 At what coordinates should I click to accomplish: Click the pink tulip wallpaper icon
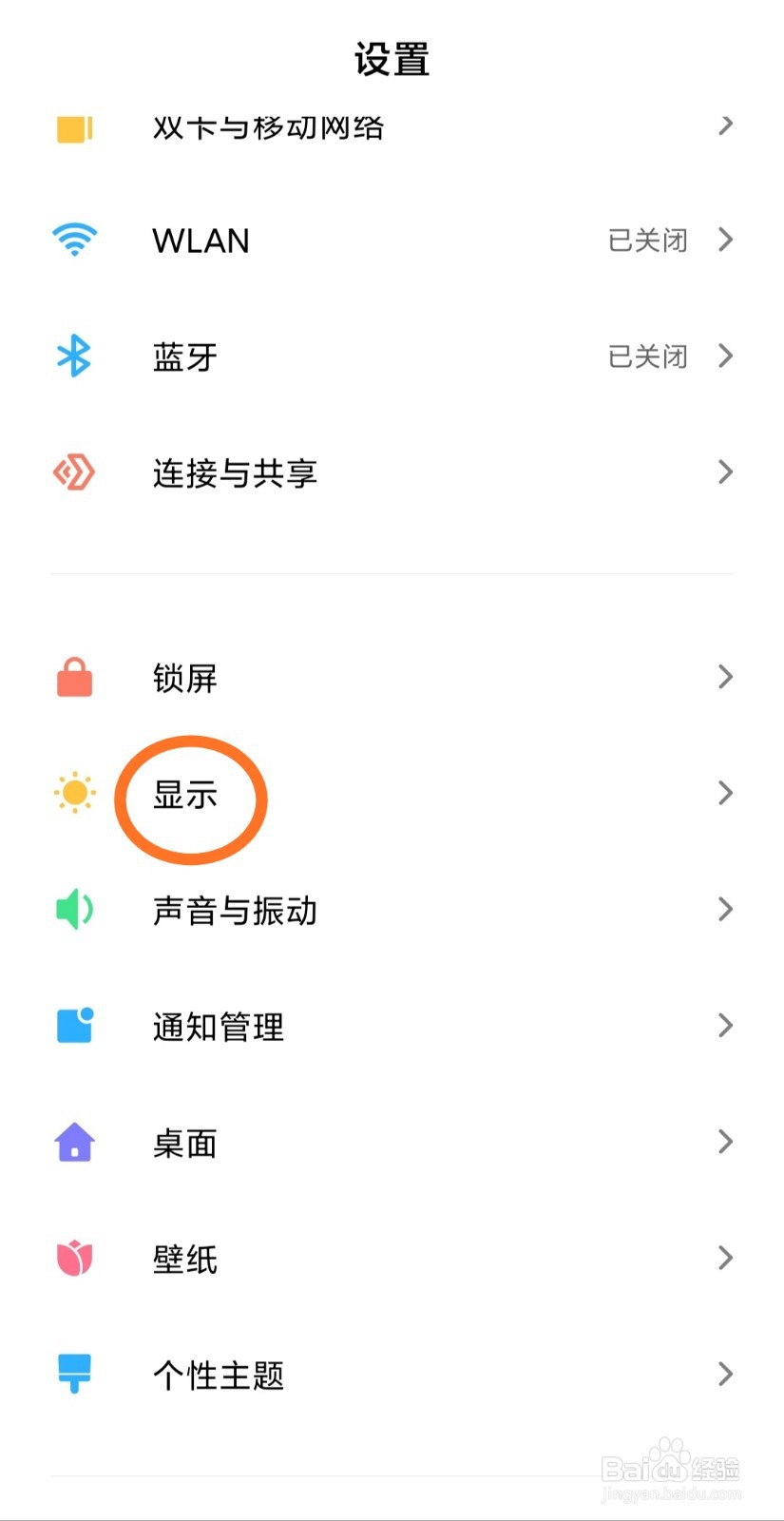pos(74,1258)
